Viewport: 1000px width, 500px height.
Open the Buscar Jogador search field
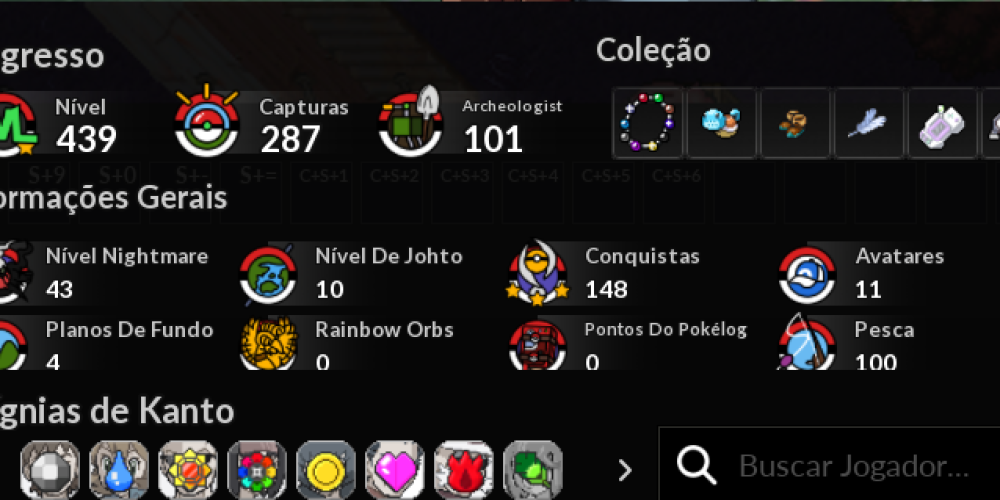tap(850, 466)
